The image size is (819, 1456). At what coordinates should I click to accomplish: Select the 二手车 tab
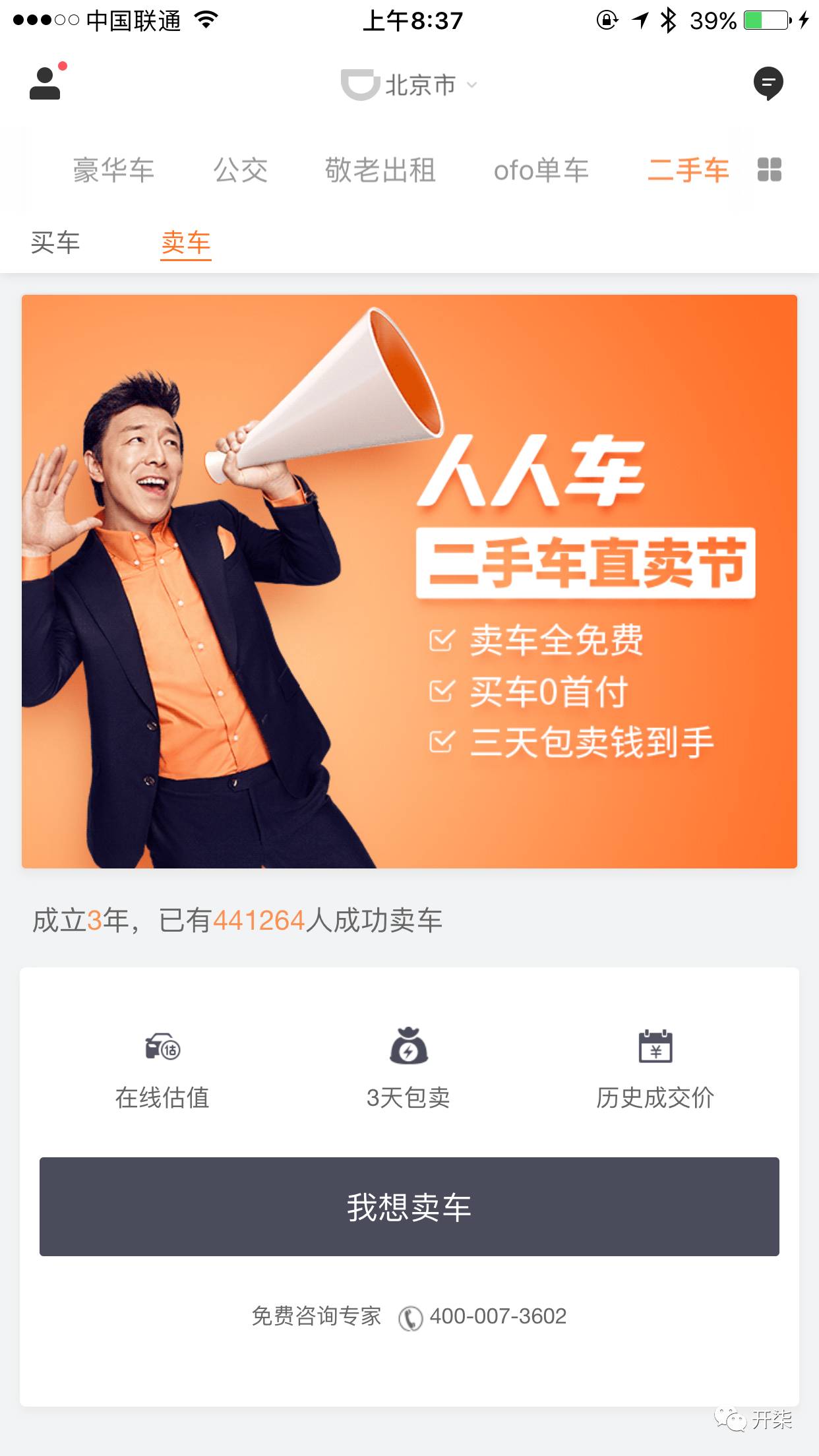(688, 170)
